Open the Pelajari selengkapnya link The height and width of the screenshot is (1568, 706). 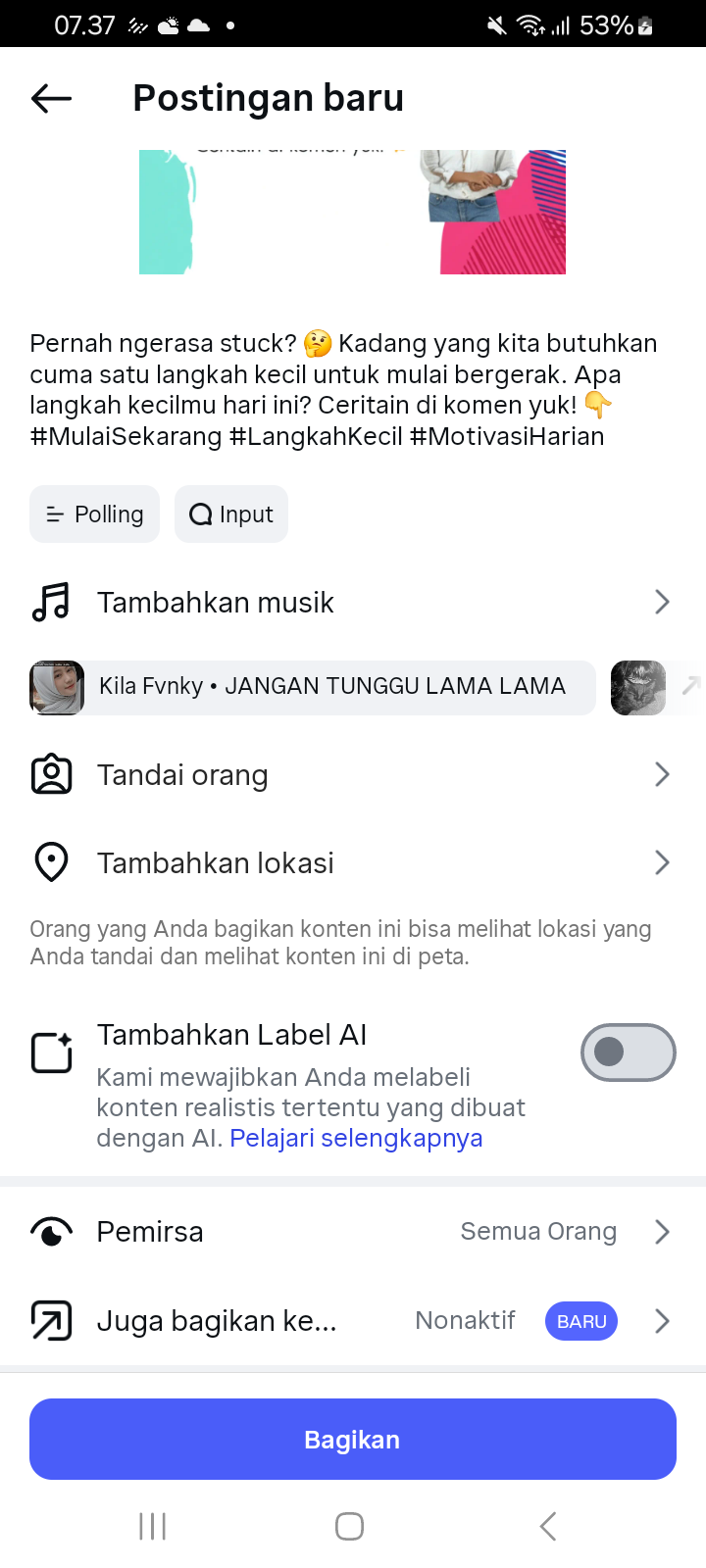pos(356,1139)
